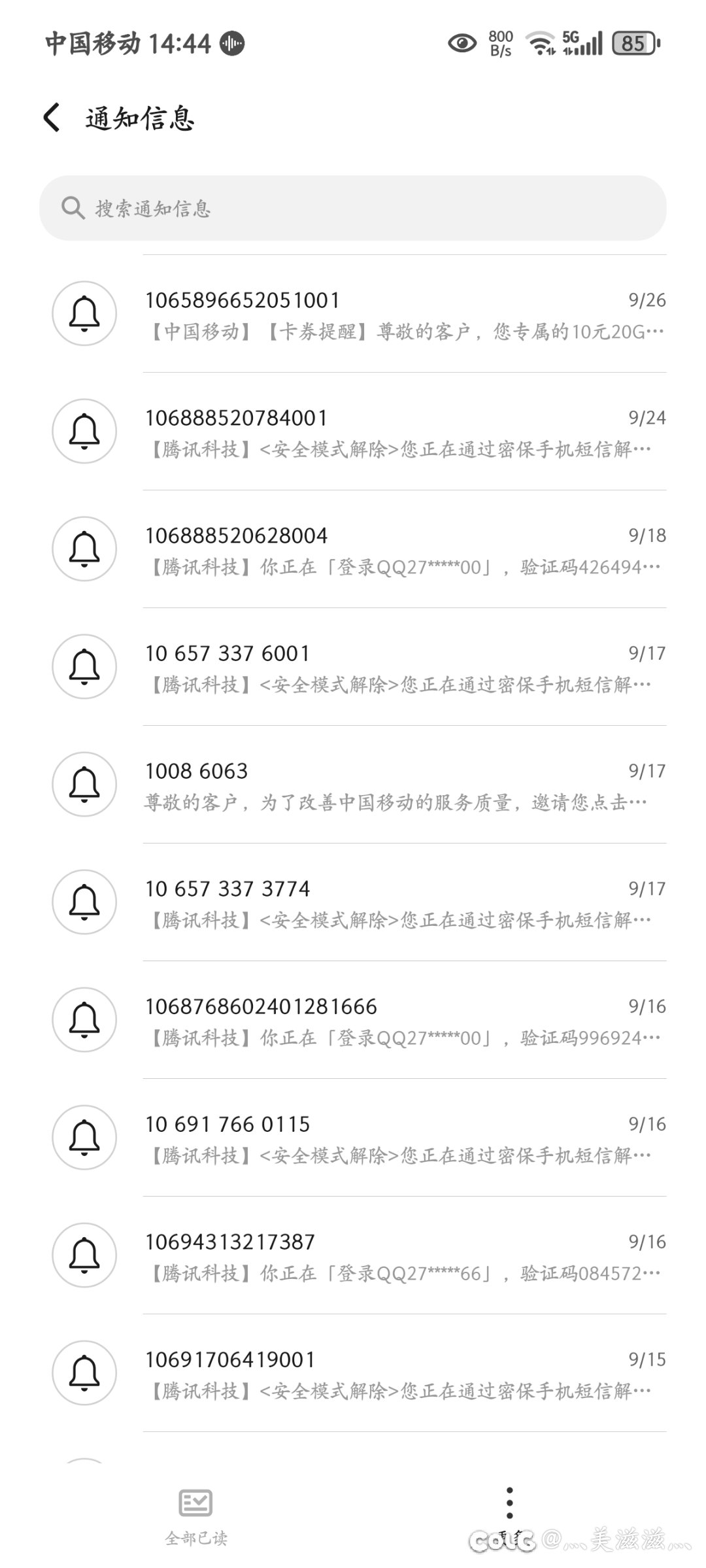
Task: Open message from 1065896652051001
Action: tap(404, 315)
